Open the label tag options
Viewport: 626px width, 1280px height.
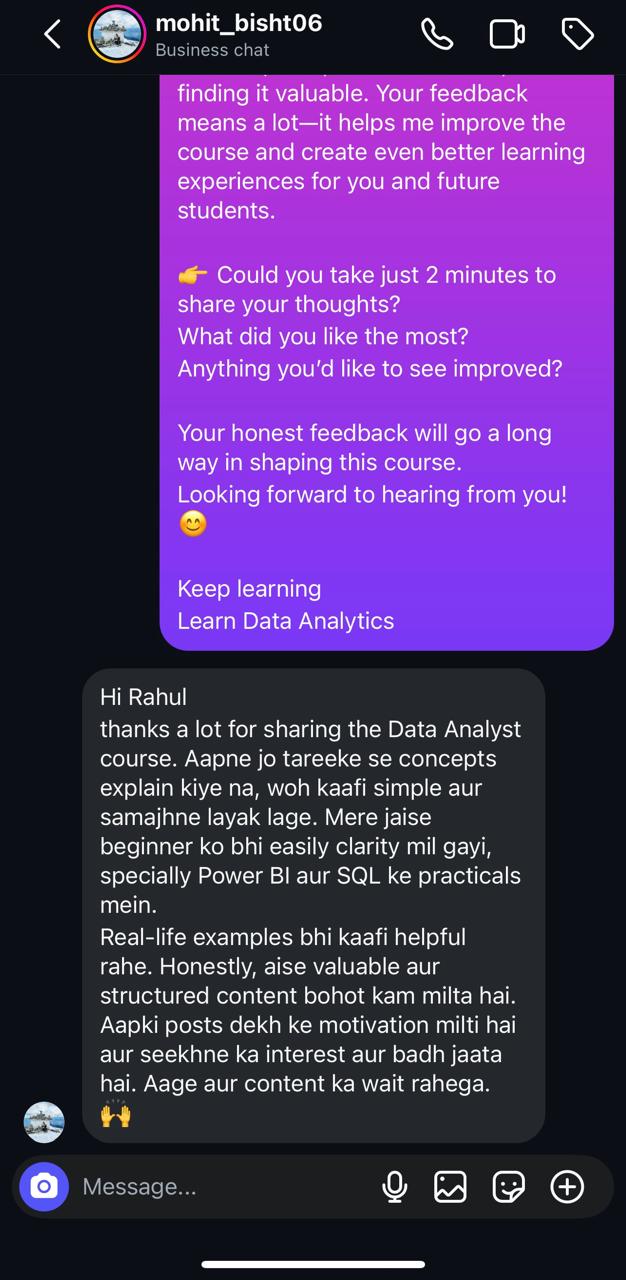pyautogui.click(x=578, y=35)
